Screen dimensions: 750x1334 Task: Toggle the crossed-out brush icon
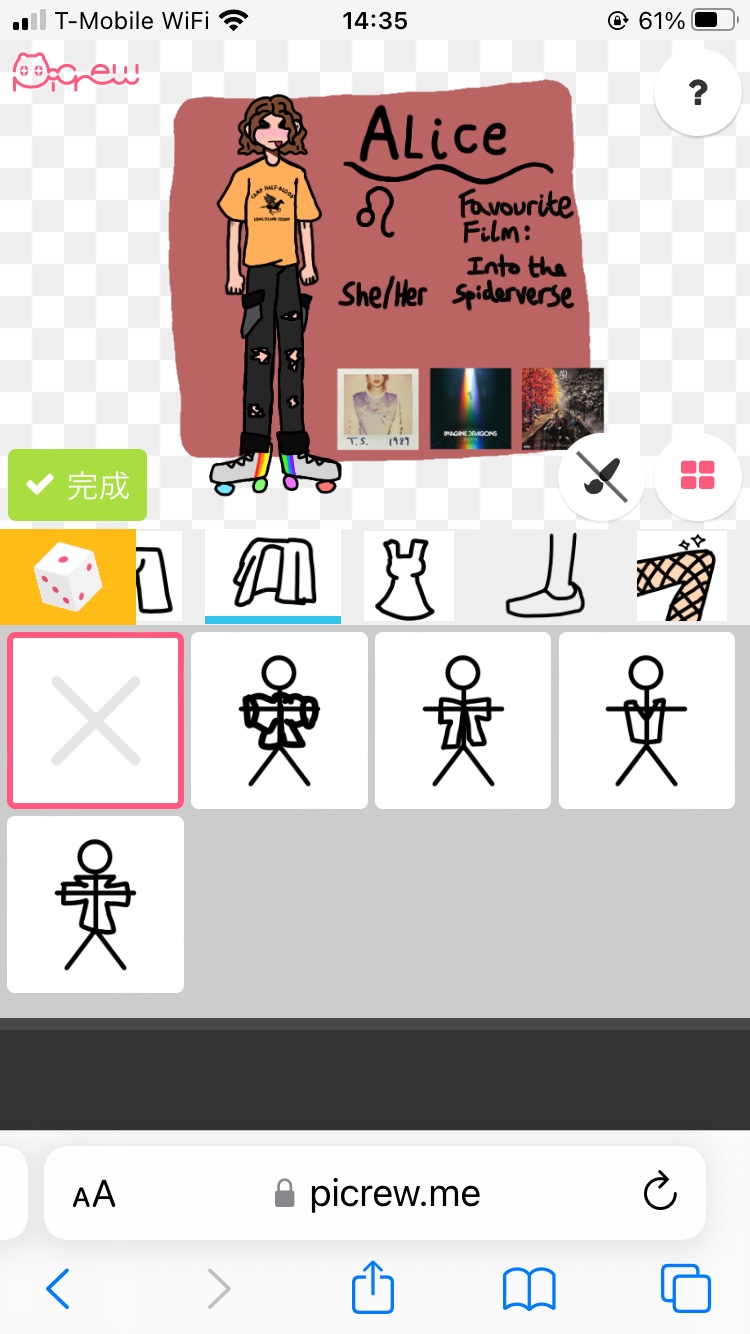(x=602, y=477)
